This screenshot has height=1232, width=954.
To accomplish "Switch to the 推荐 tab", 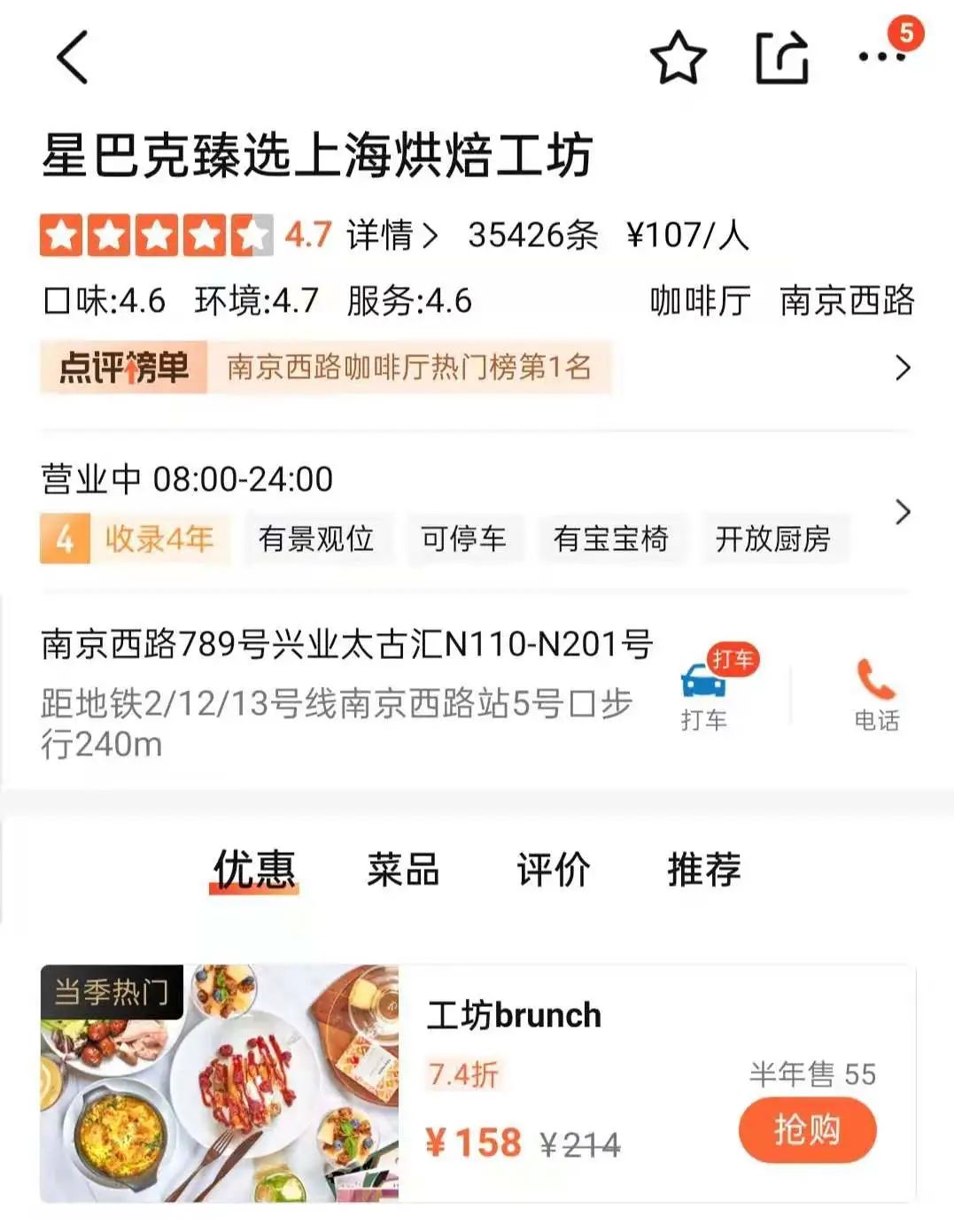I will (704, 869).
